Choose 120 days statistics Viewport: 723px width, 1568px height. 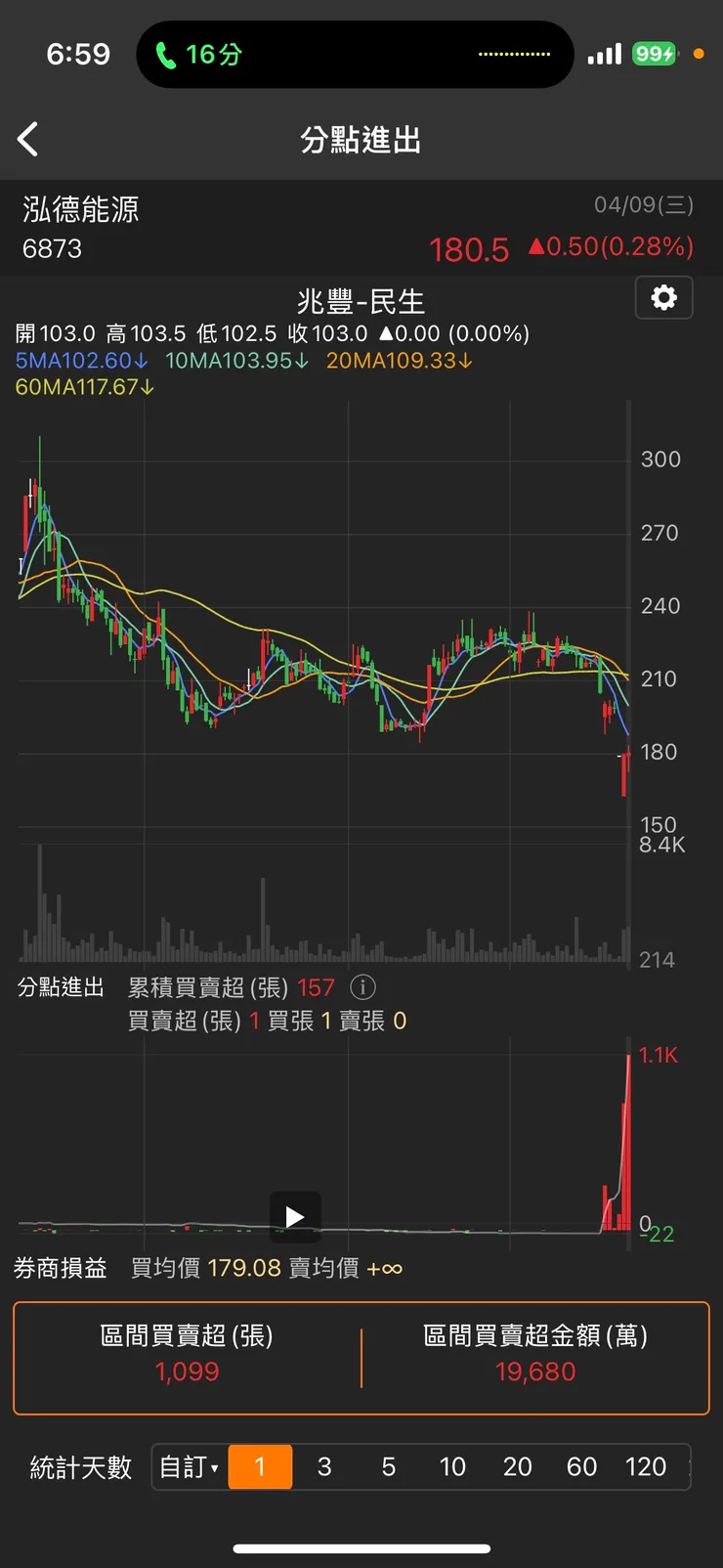coord(645,1466)
